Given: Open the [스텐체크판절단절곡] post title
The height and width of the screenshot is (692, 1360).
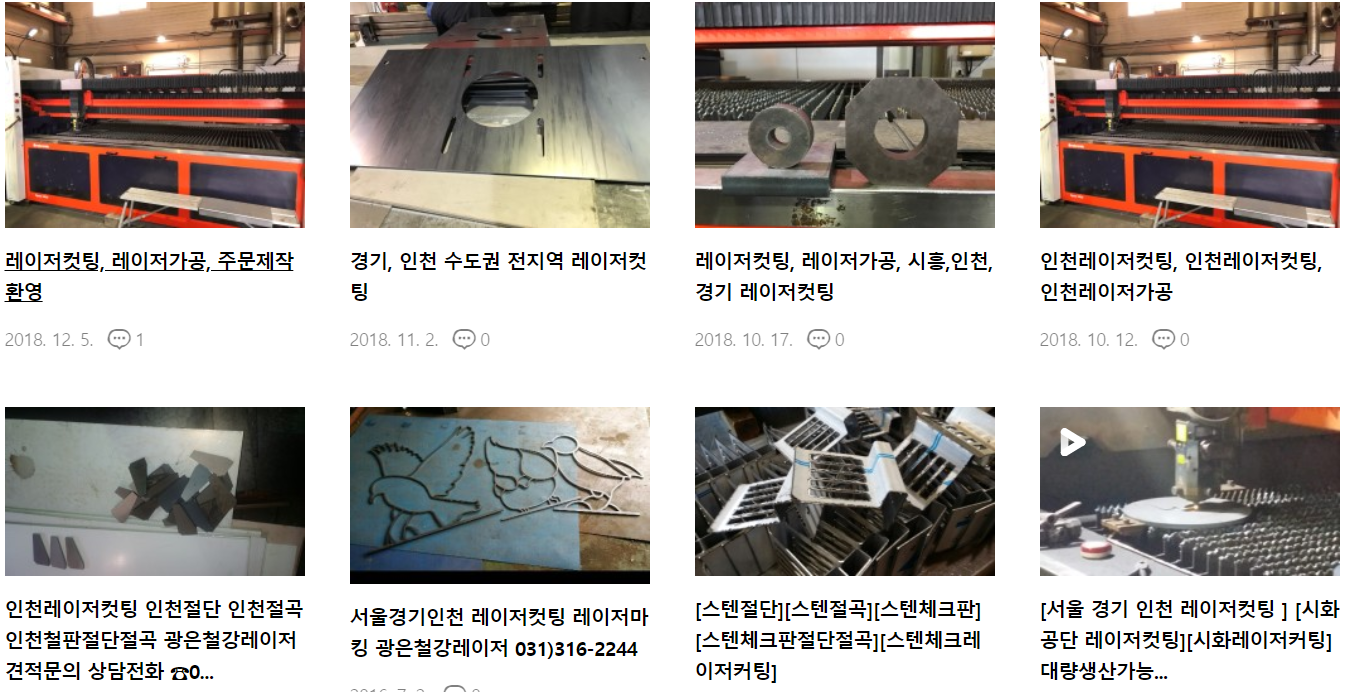Looking at the screenshot, I should pos(838,640).
